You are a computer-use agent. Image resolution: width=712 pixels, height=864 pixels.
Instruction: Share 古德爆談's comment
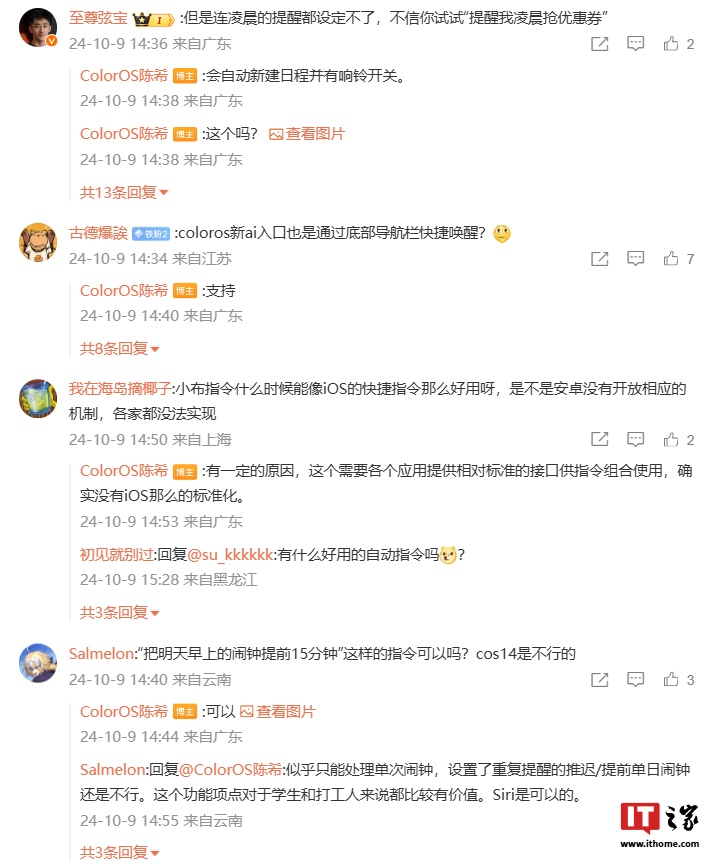[599, 259]
